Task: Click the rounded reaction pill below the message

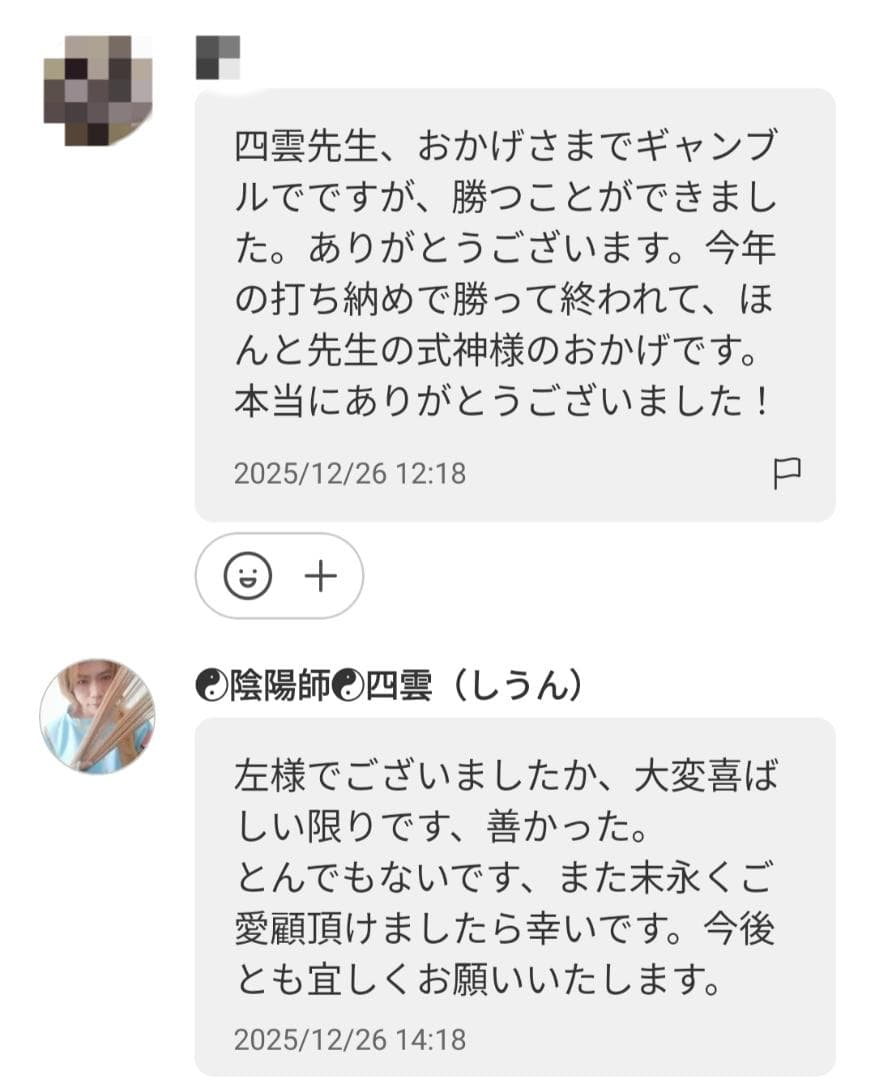Action: point(282,574)
